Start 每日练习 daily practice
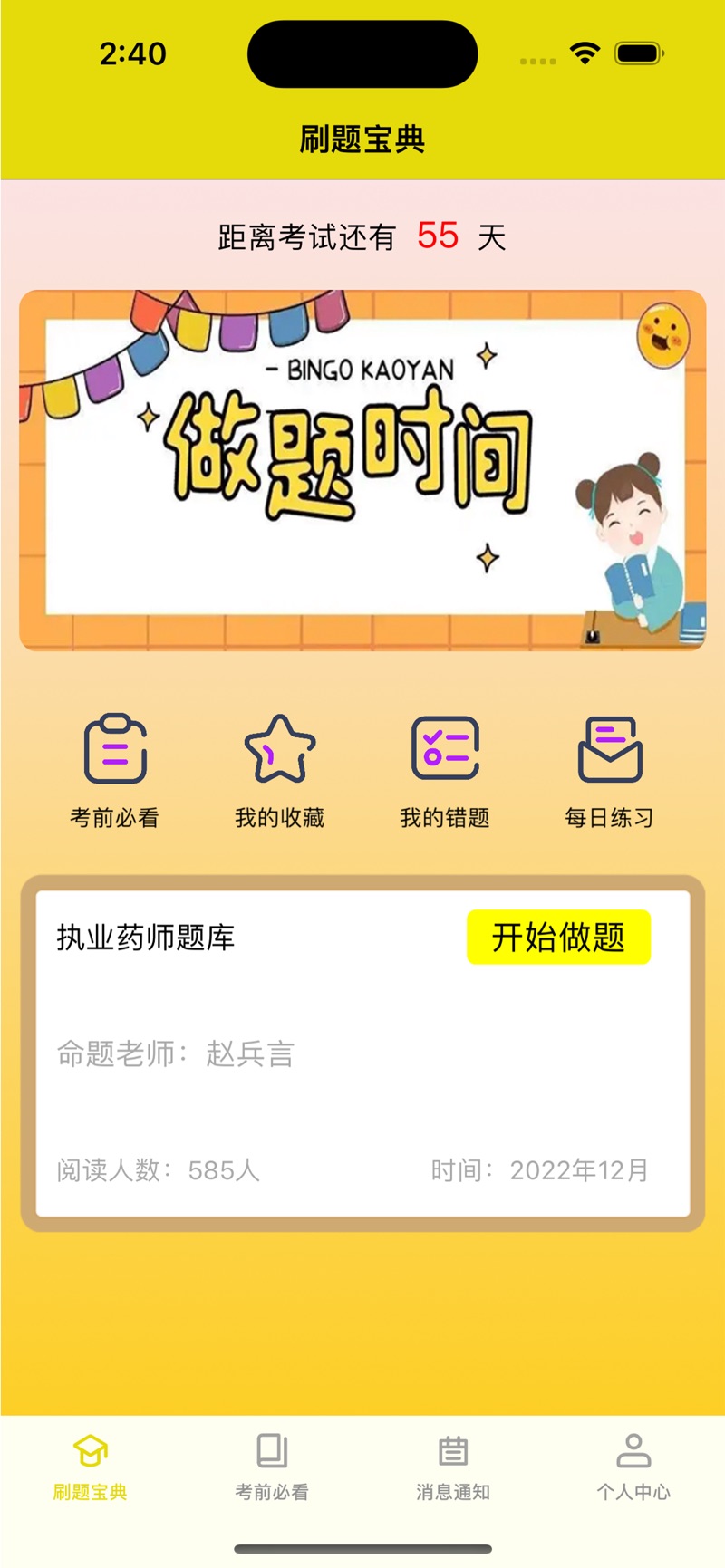 pyautogui.click(x=610, y=770)
